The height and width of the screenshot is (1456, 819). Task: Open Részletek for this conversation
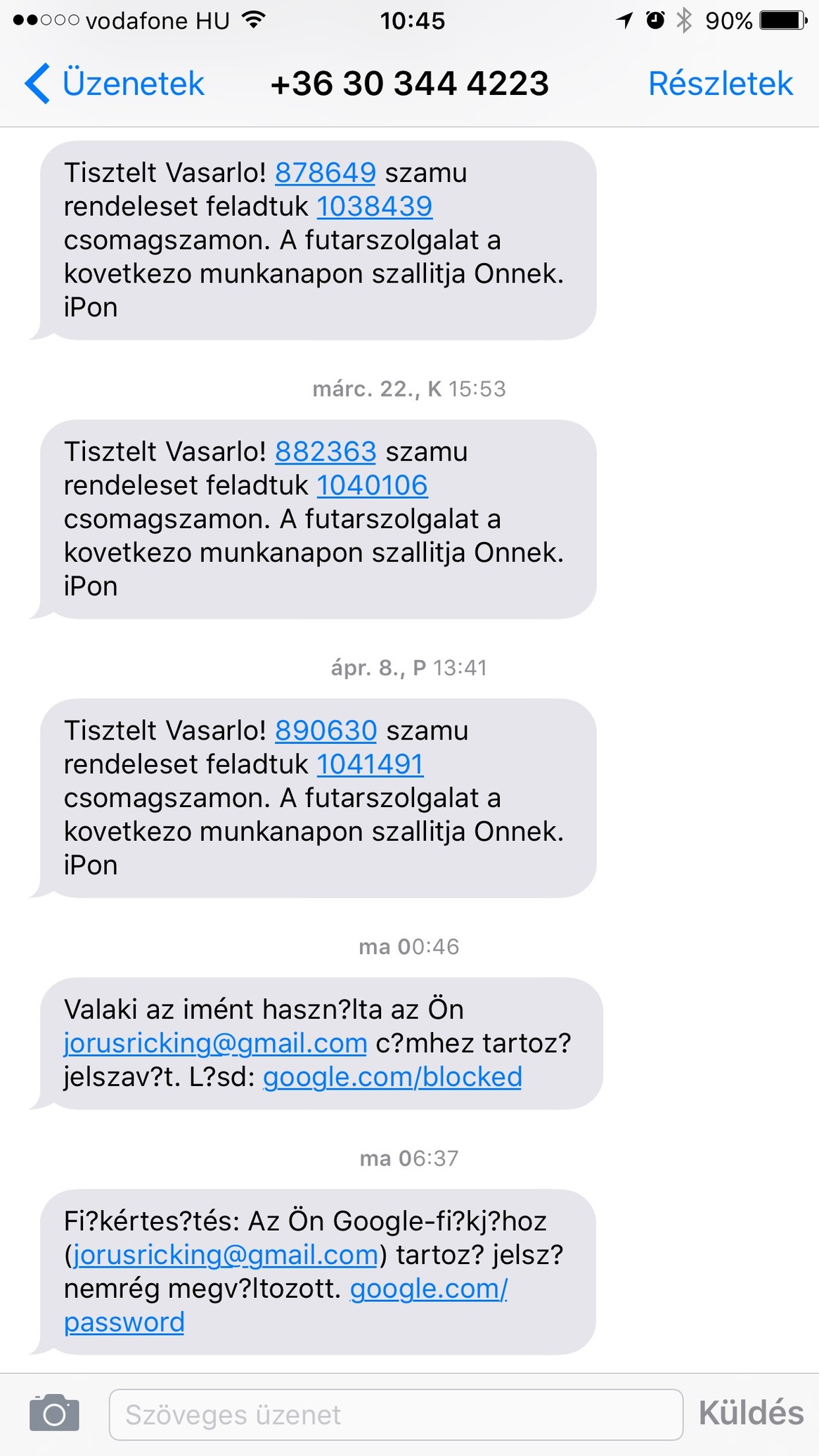(720, 84)
